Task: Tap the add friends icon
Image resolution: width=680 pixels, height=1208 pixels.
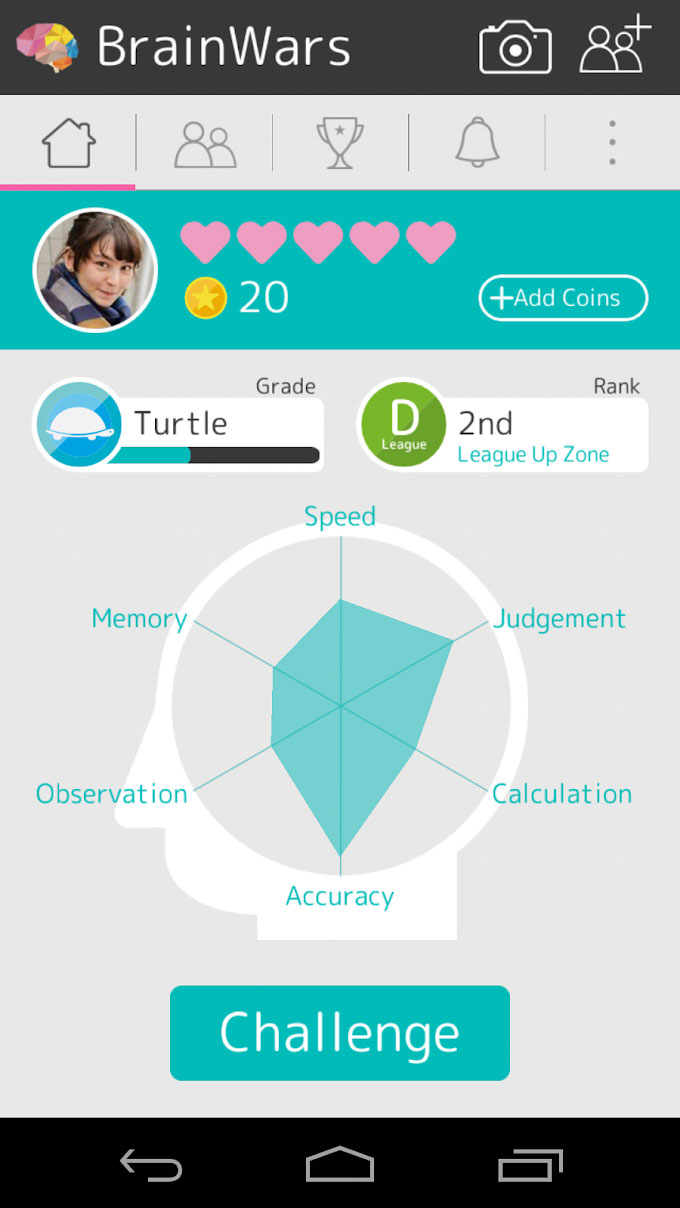Action: [615, 46]
